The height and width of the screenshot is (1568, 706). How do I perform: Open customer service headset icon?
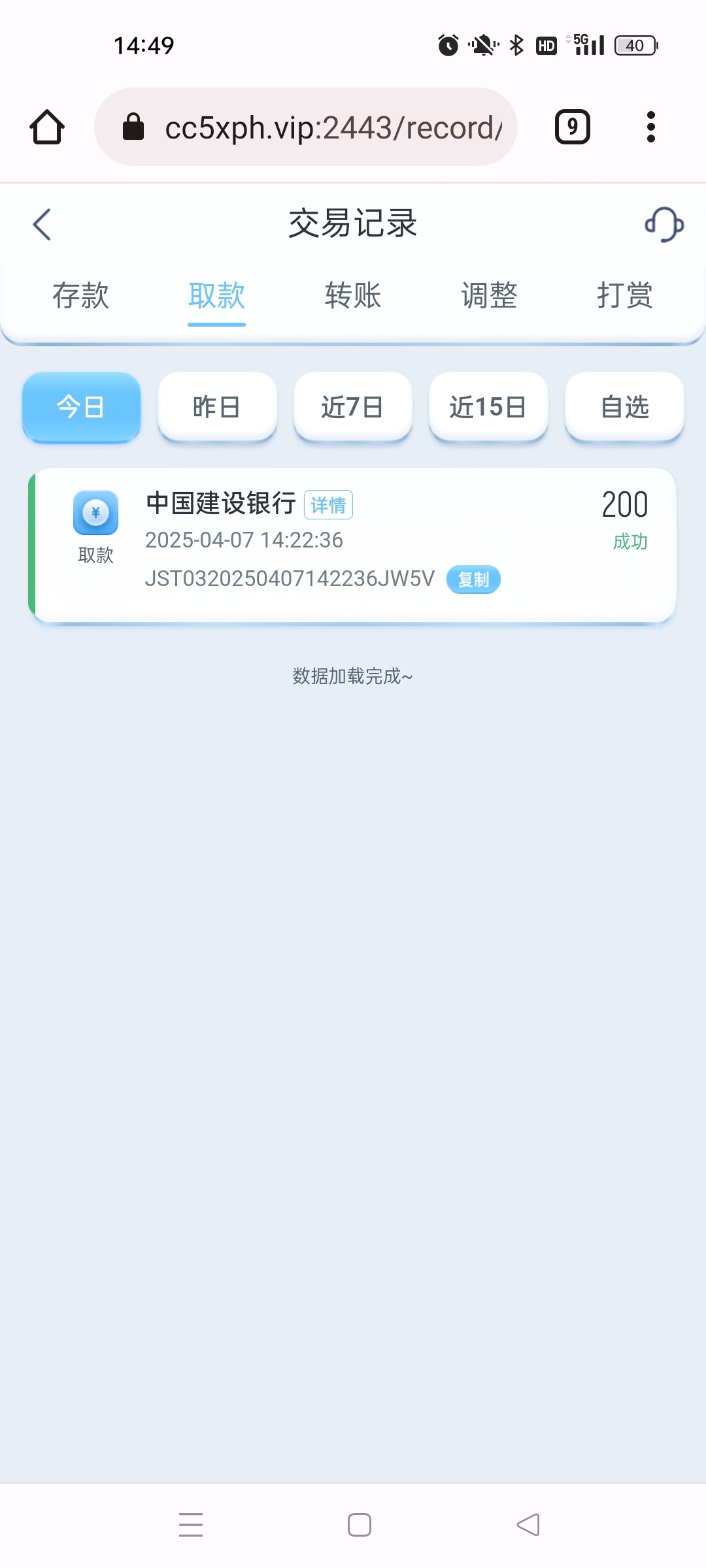(664, 224)
